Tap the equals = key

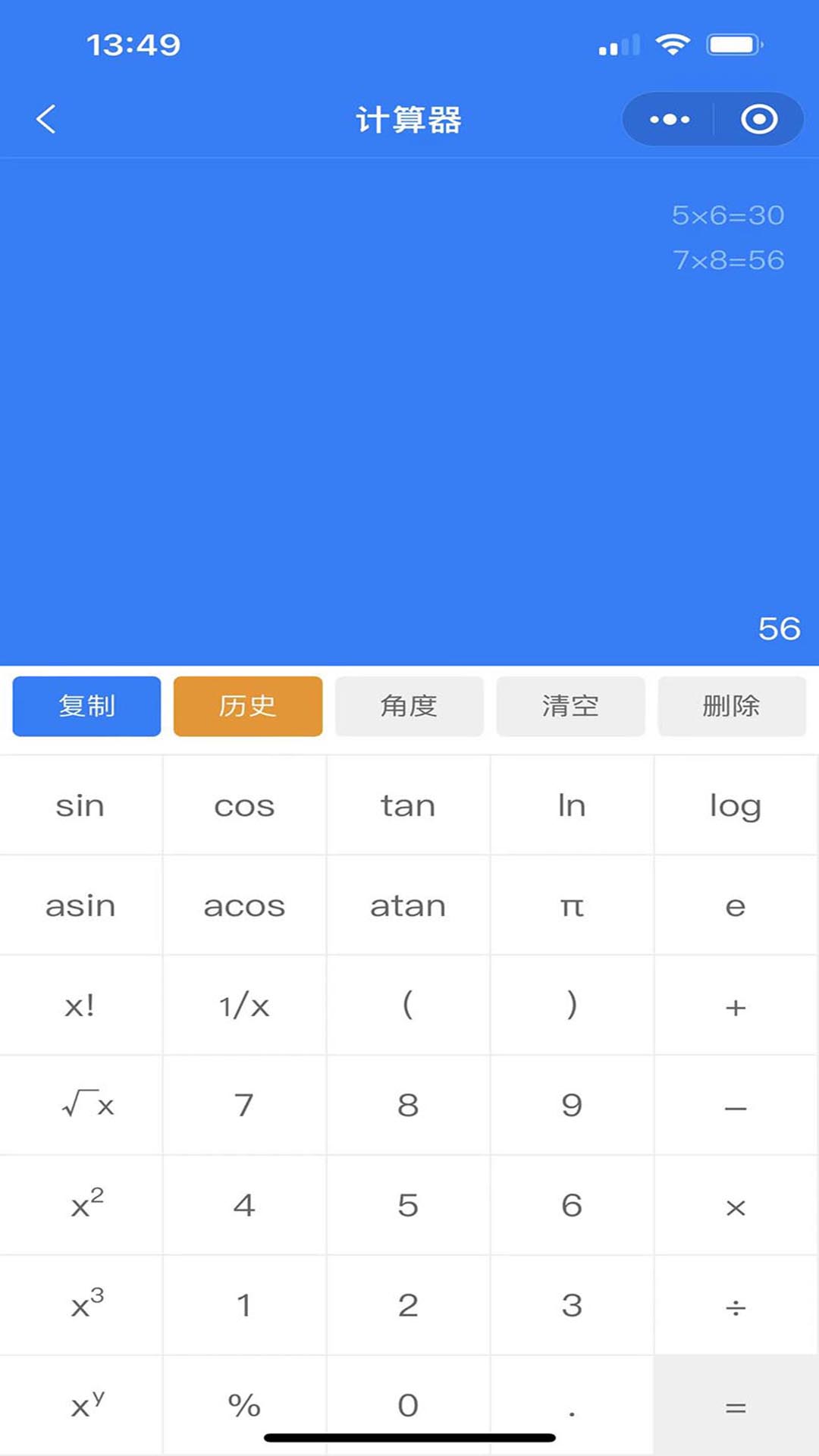736,1406
